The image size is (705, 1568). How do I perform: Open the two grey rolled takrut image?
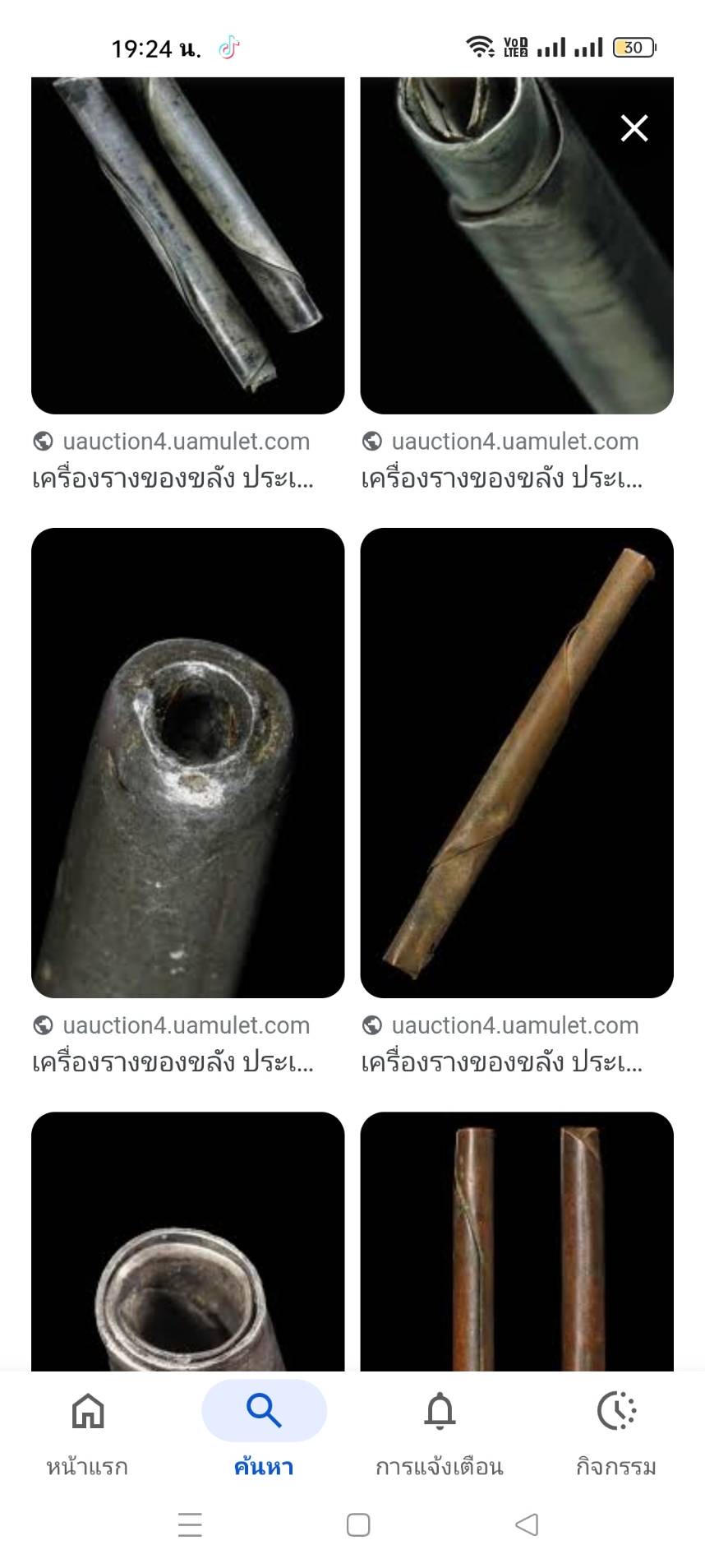[187, 245]
